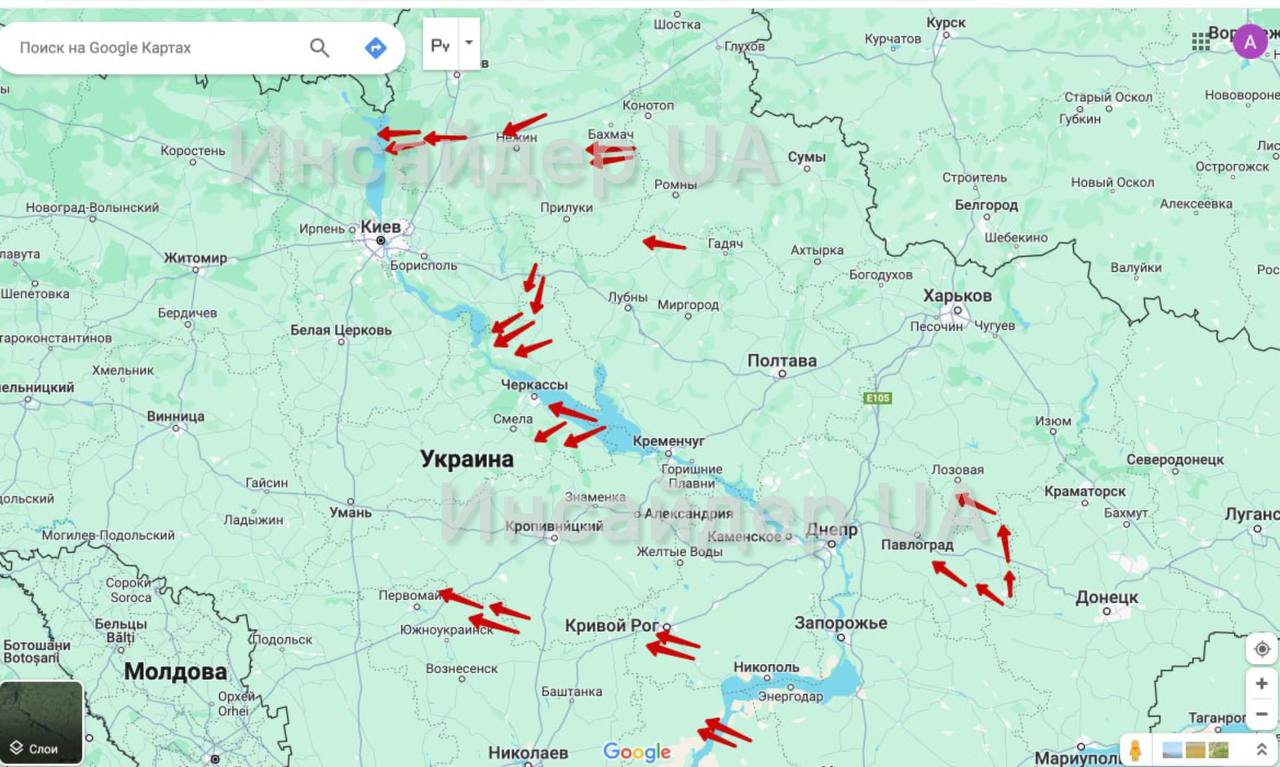Show my current location
The height and width of the screenshot is (767, 1280).
[1262, 648]
